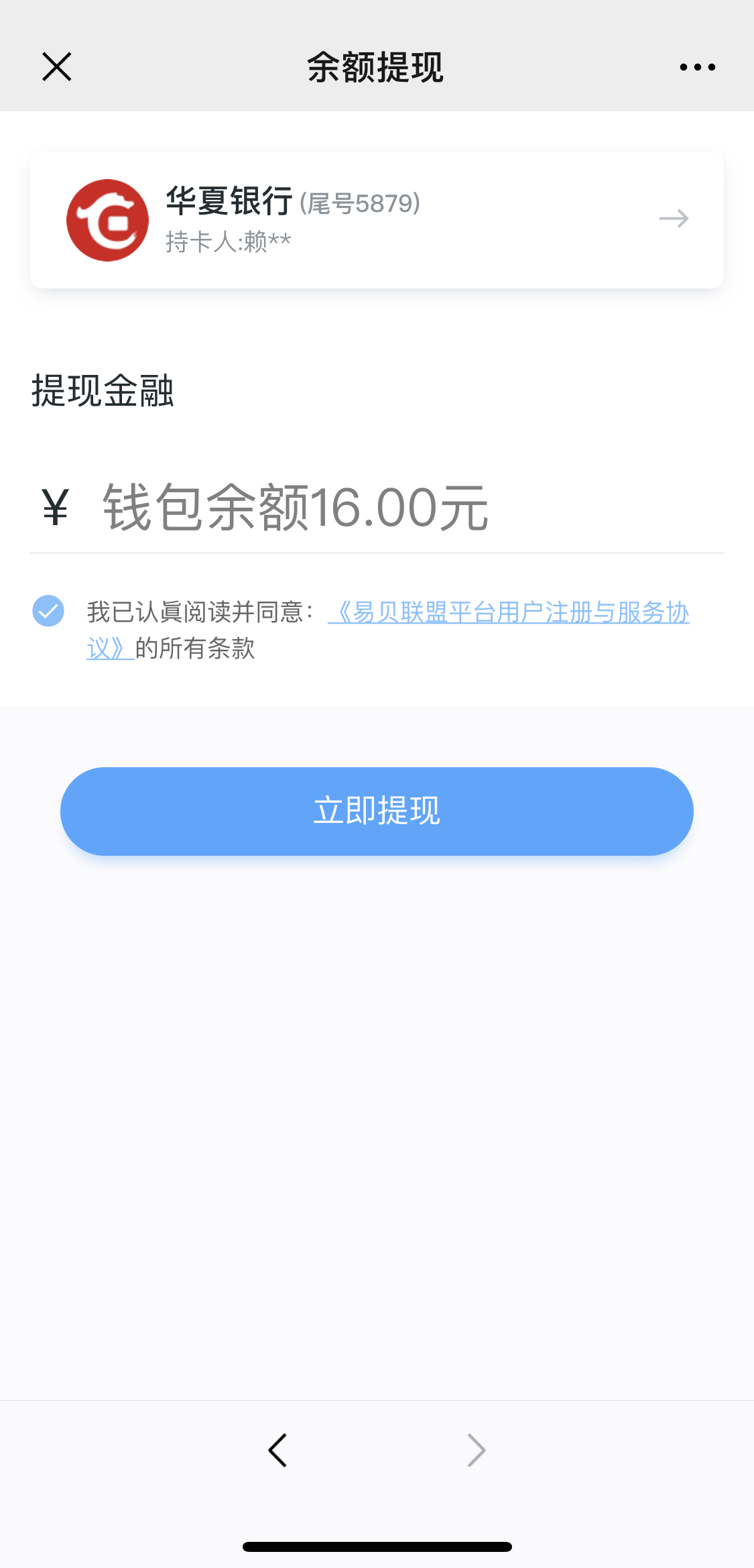Viewport: 754px width, 1568px height.
Task: Open the 华夏银行 card ending 5879
Action: point(377,220)
